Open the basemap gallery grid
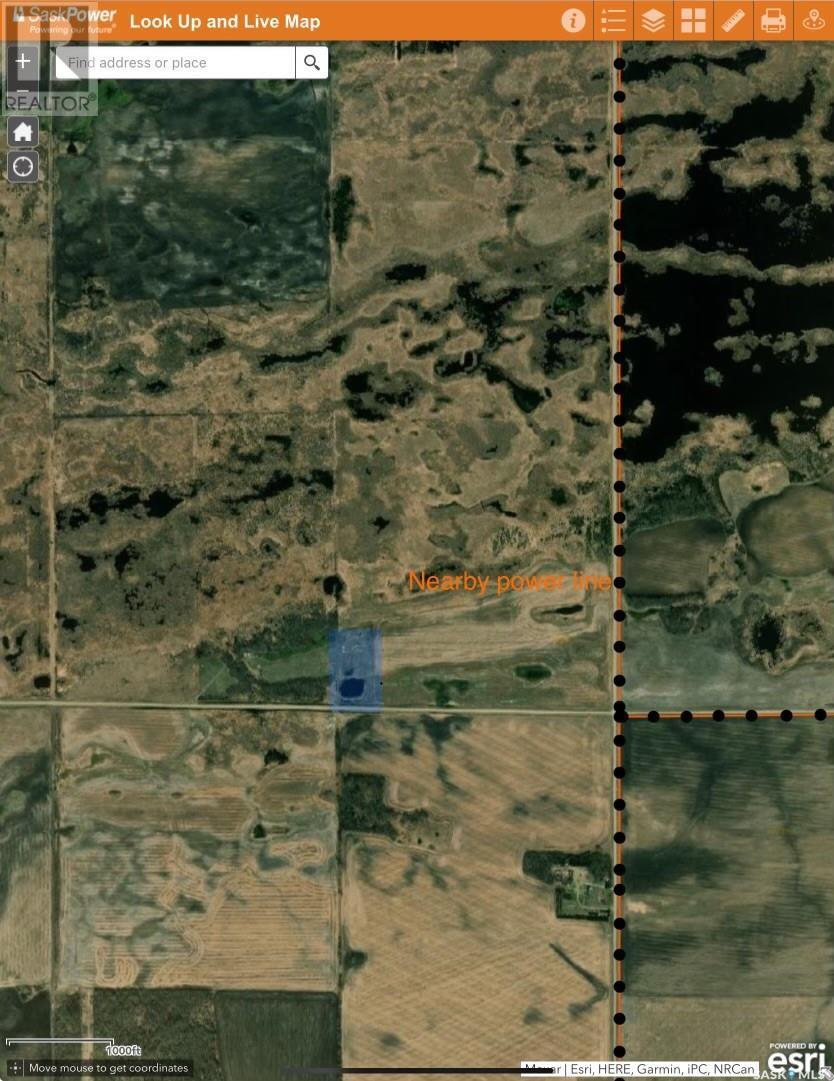The image size is (834, 1081). [x=693, y=21]
